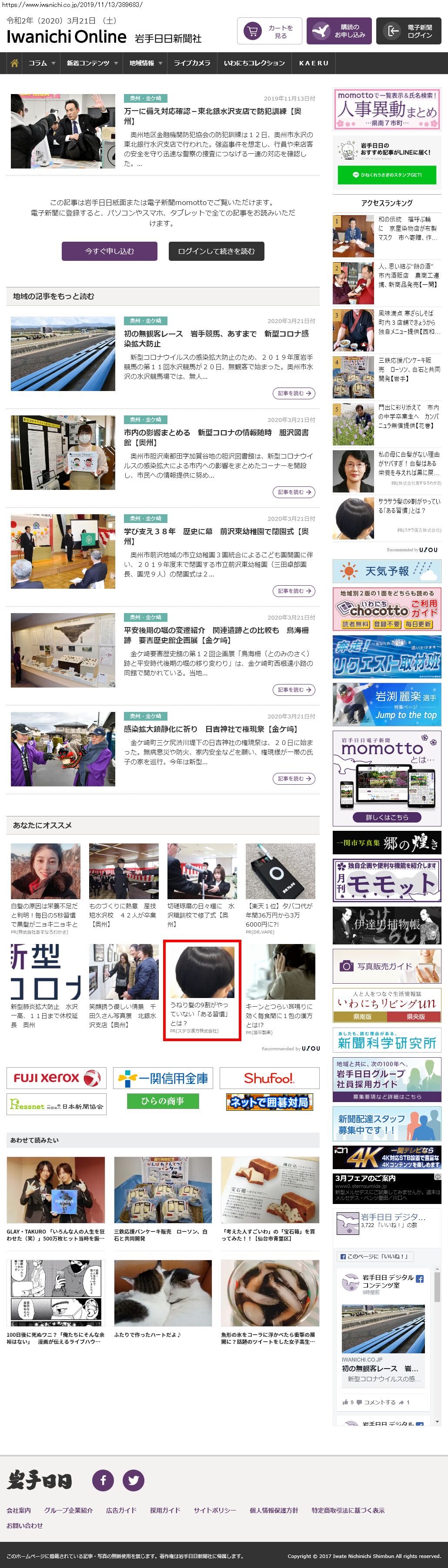
Task: Select ログインして続きを読む
Action: [x=217, y=251]
